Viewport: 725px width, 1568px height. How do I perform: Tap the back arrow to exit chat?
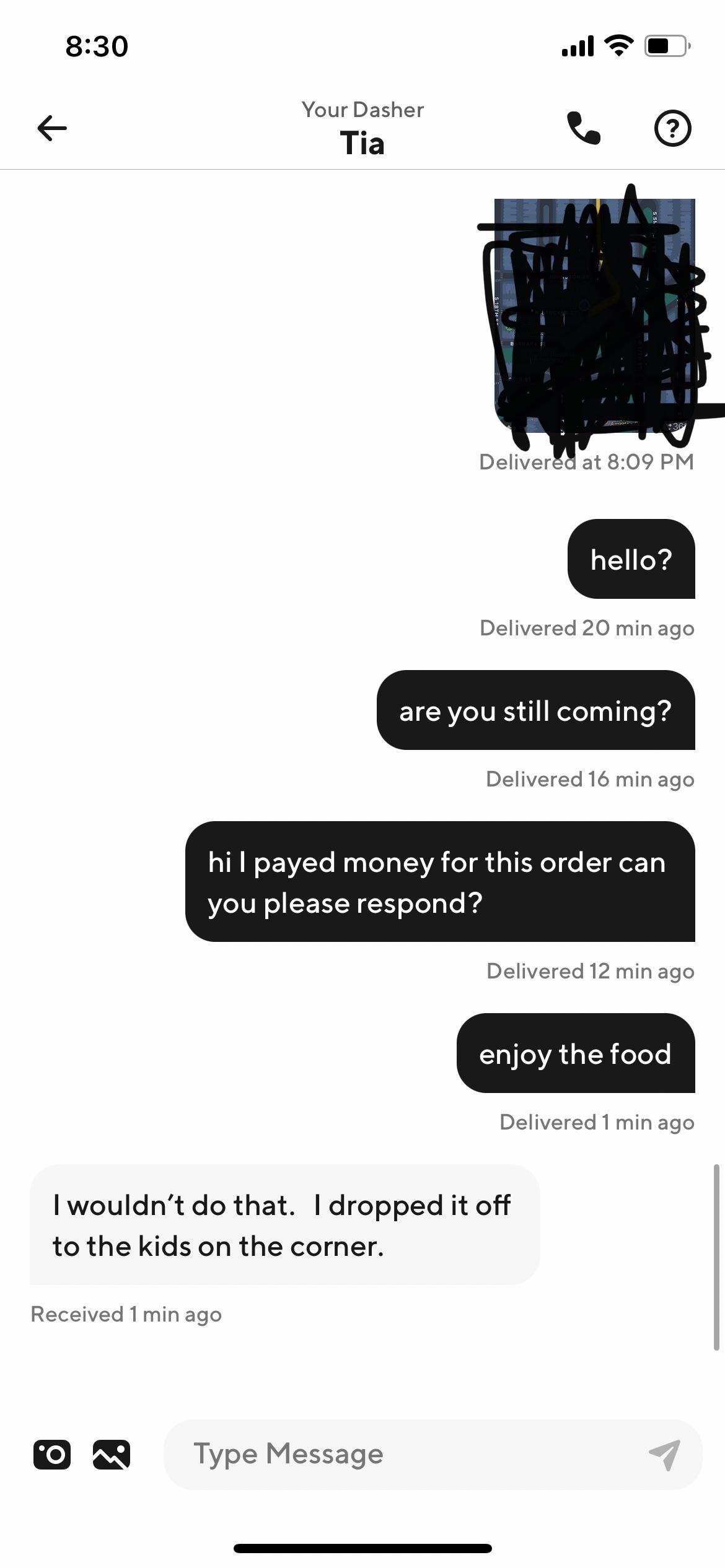(51, 129)
